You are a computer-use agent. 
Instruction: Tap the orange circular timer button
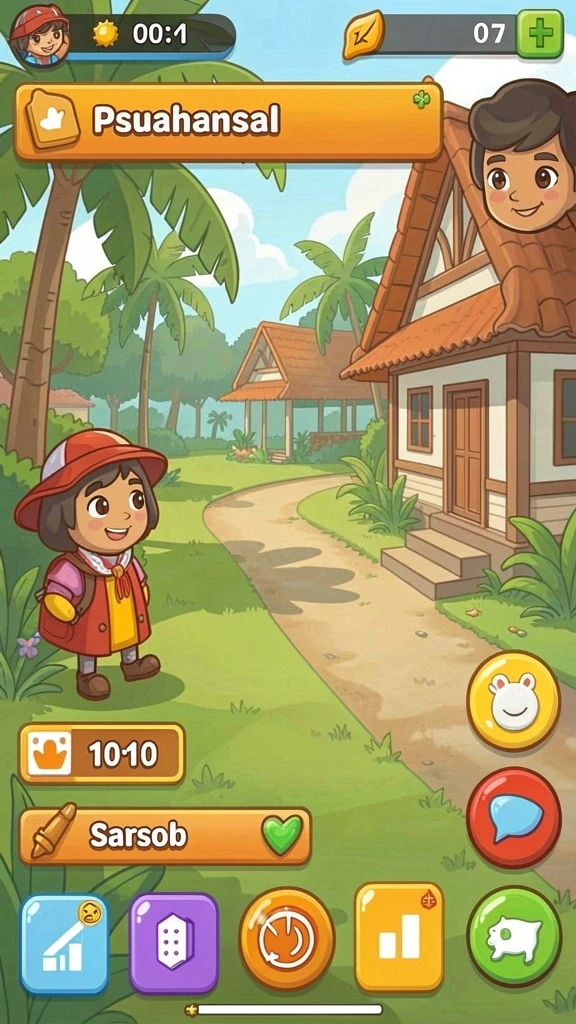pos(287,938)
